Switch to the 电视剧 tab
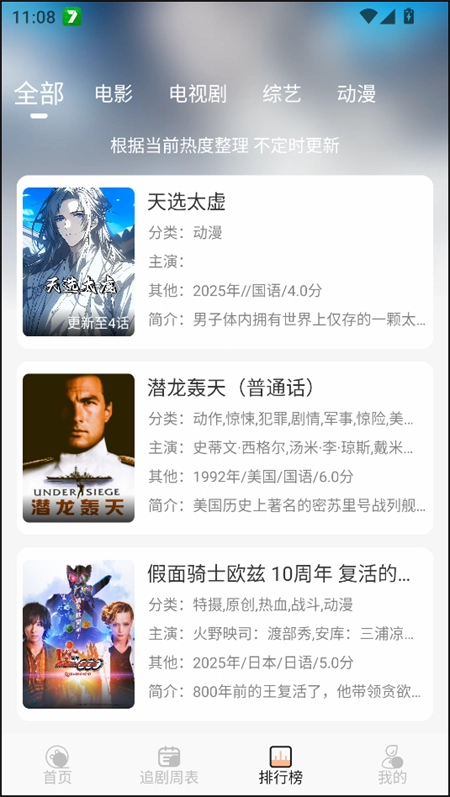 [x=198, y=94]
